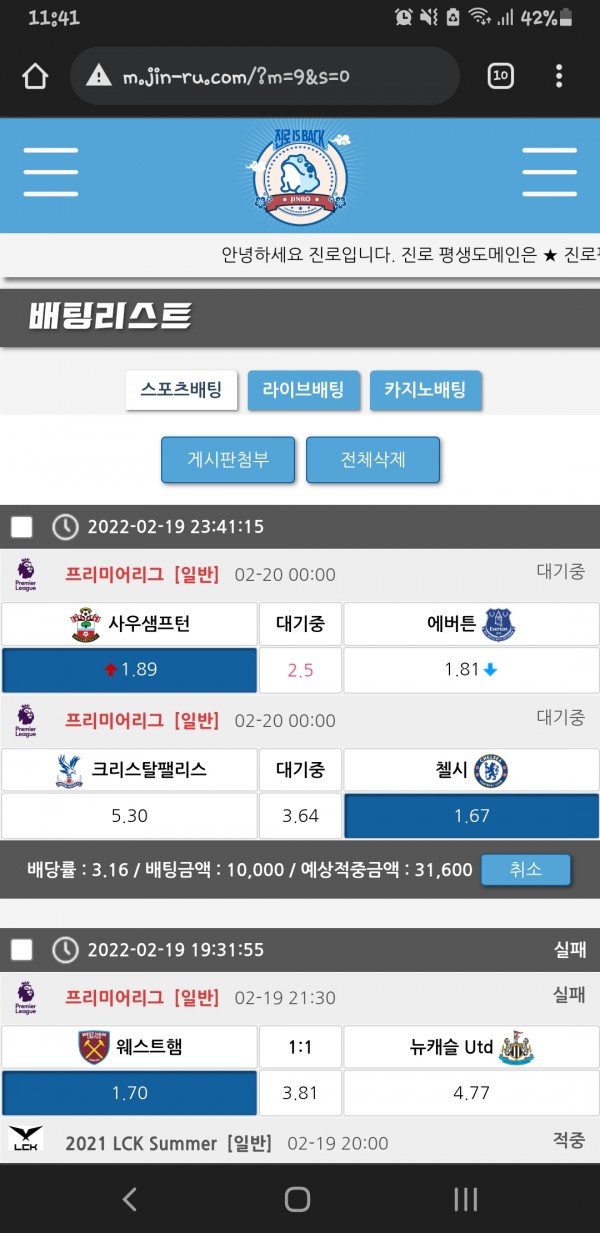Image resolution: width=600 pixels, height=1233 pixels.
Task: Tap the 전체삭제 button
Action: click(373, 460)
